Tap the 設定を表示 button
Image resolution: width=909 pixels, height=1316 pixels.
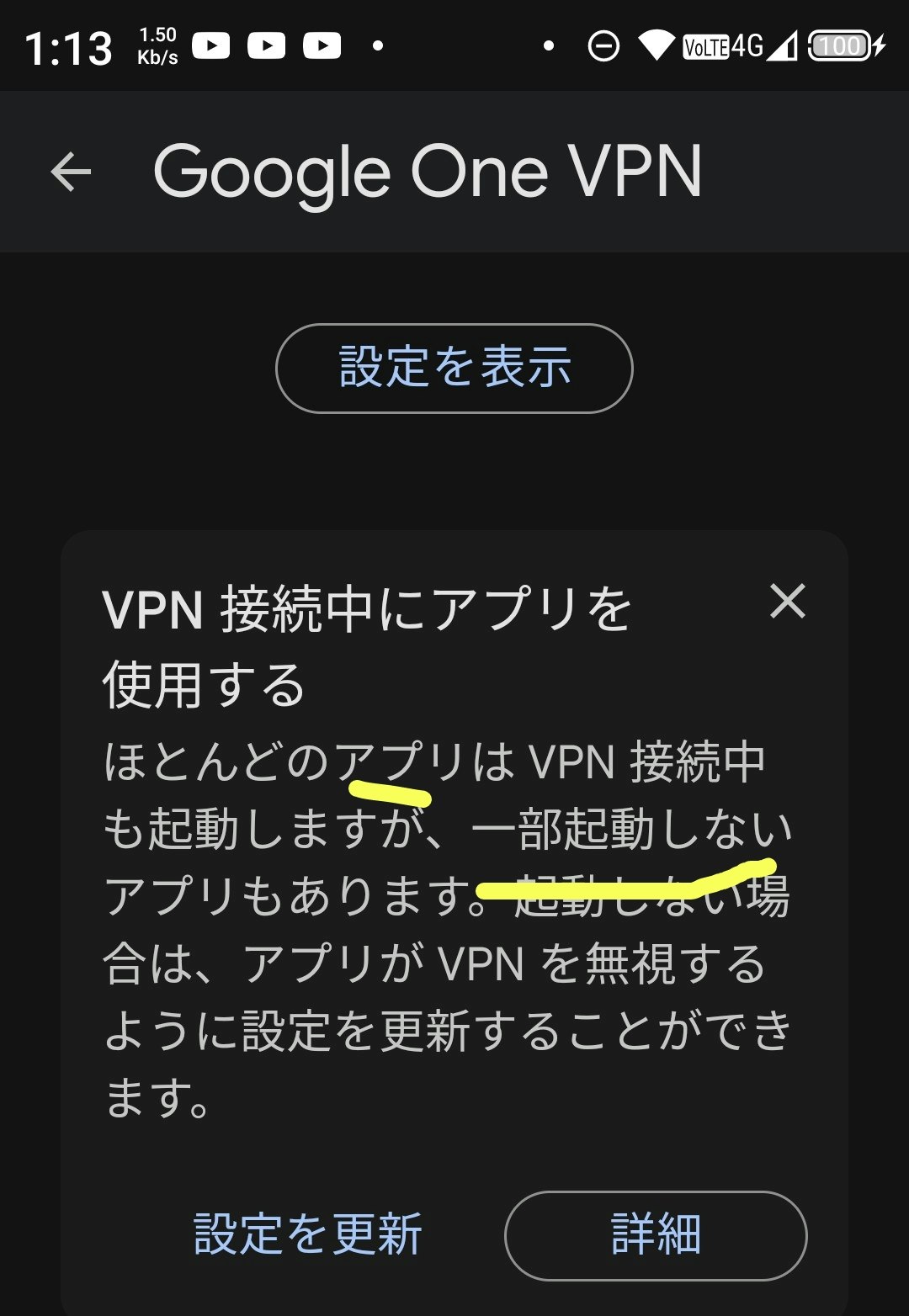(x=454, y=369)
